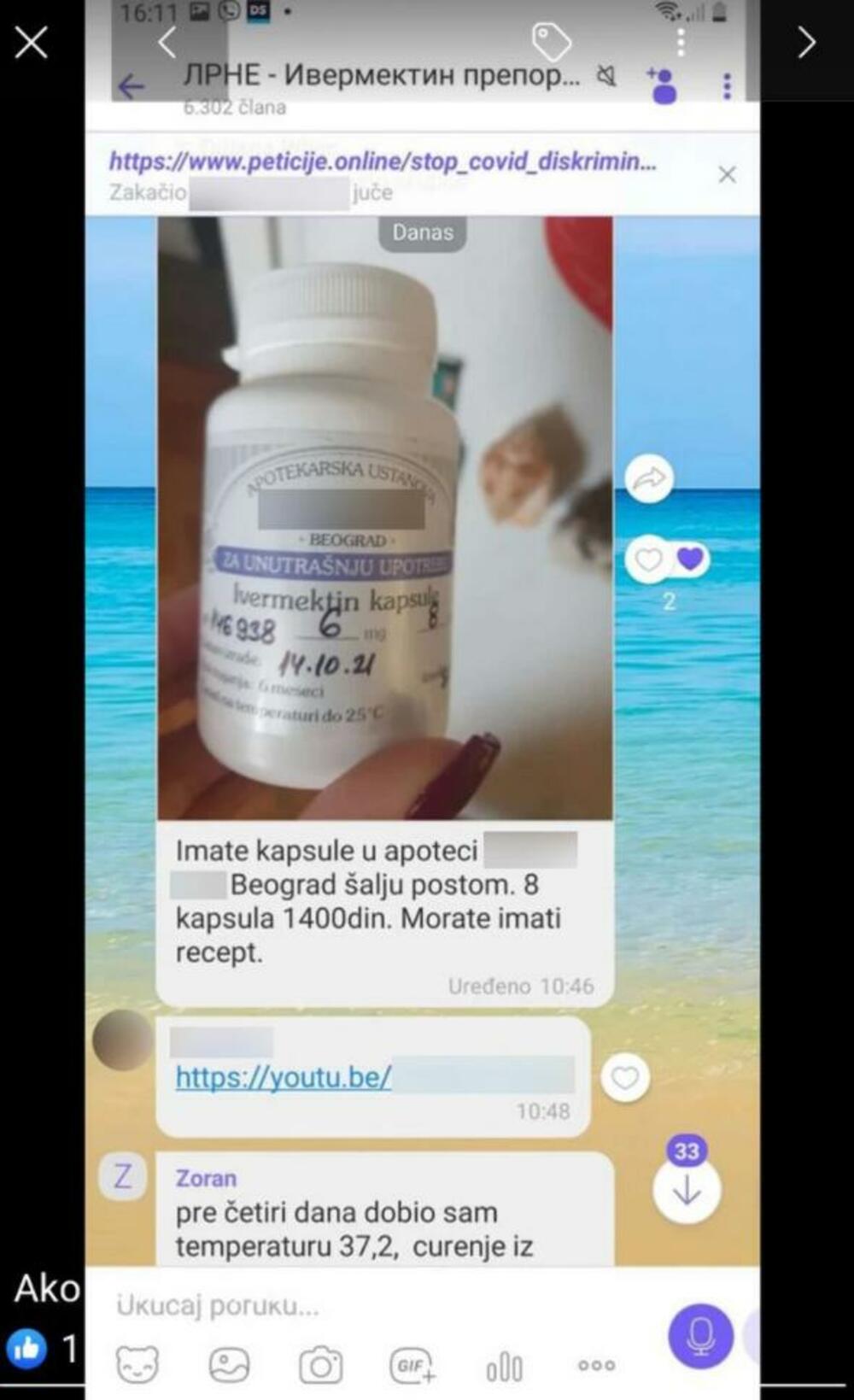Tap the audio waveform attachment icon
The height and width of the screenshot is (1400, 854).
(505, 1365)
